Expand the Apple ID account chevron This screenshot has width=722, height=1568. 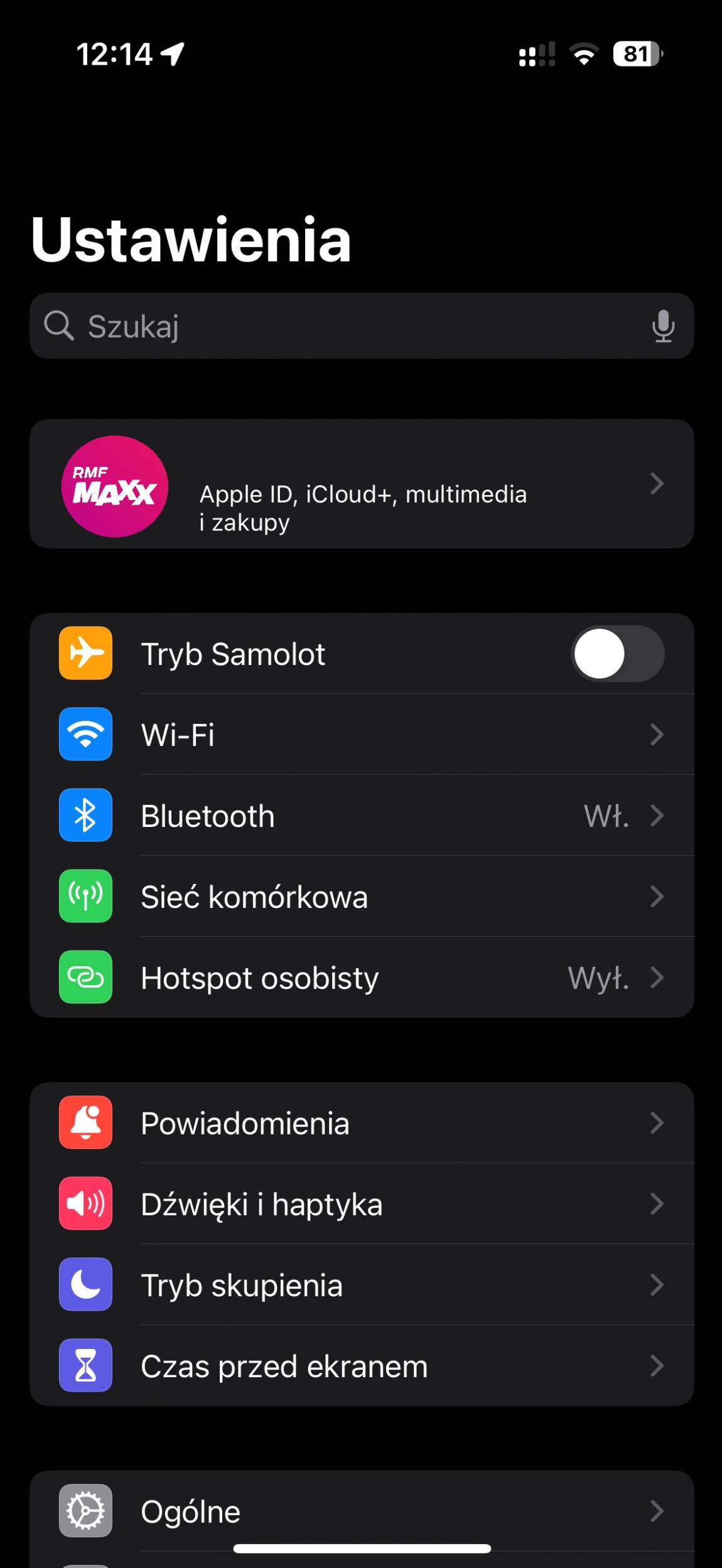pos(657,483)
